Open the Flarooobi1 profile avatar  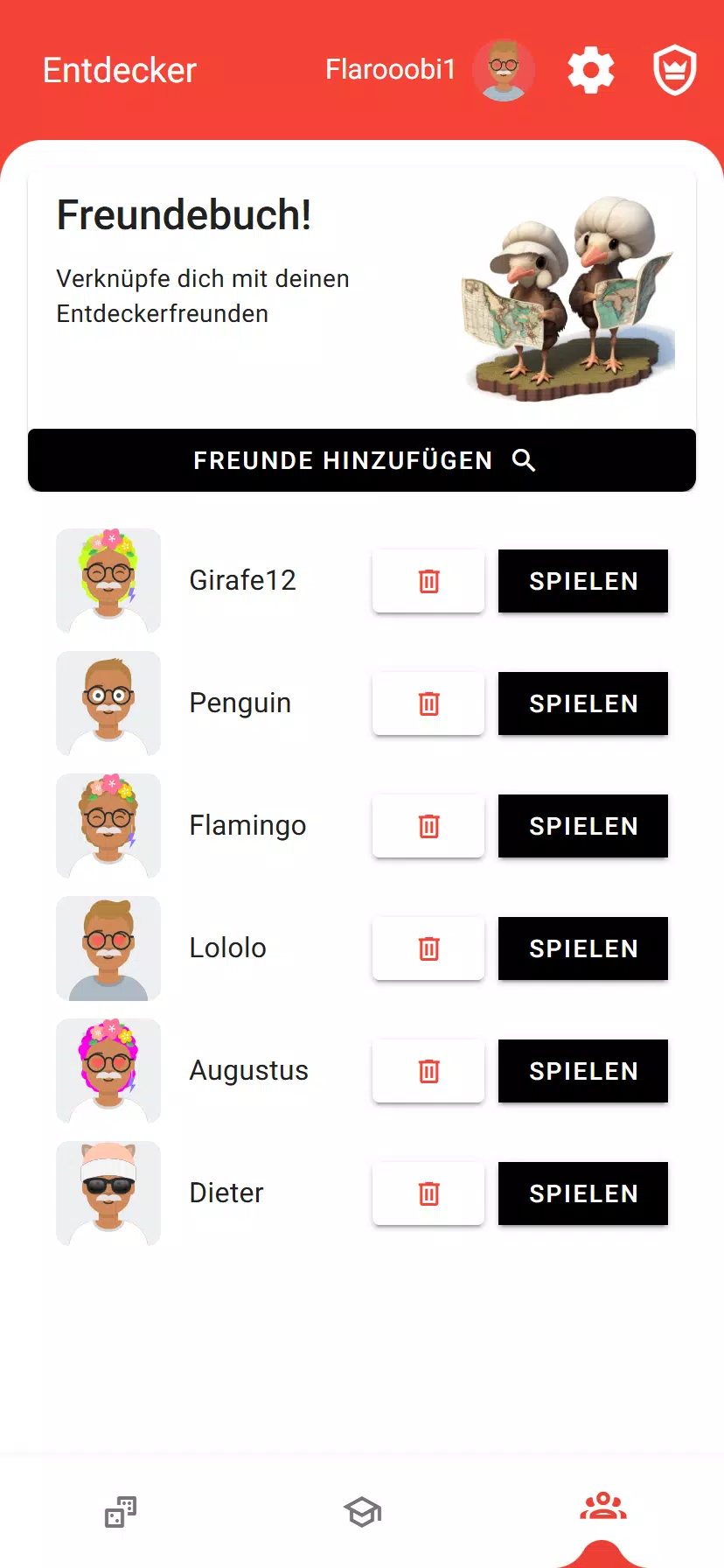(x=504, y=70)
